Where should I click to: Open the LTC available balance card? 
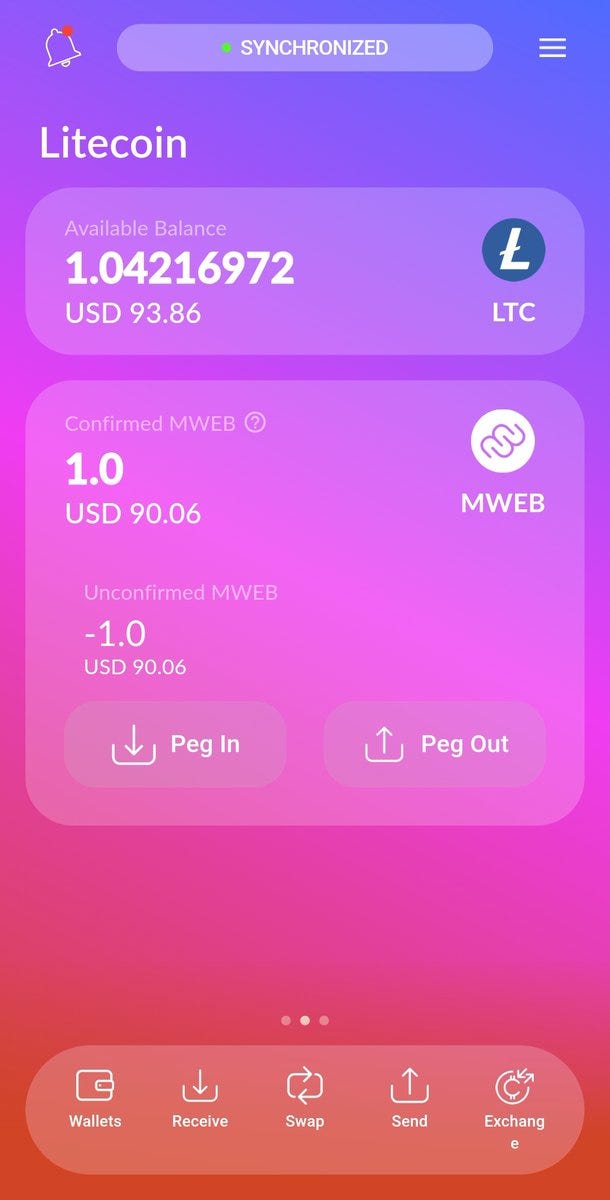[x=305, y=271]
